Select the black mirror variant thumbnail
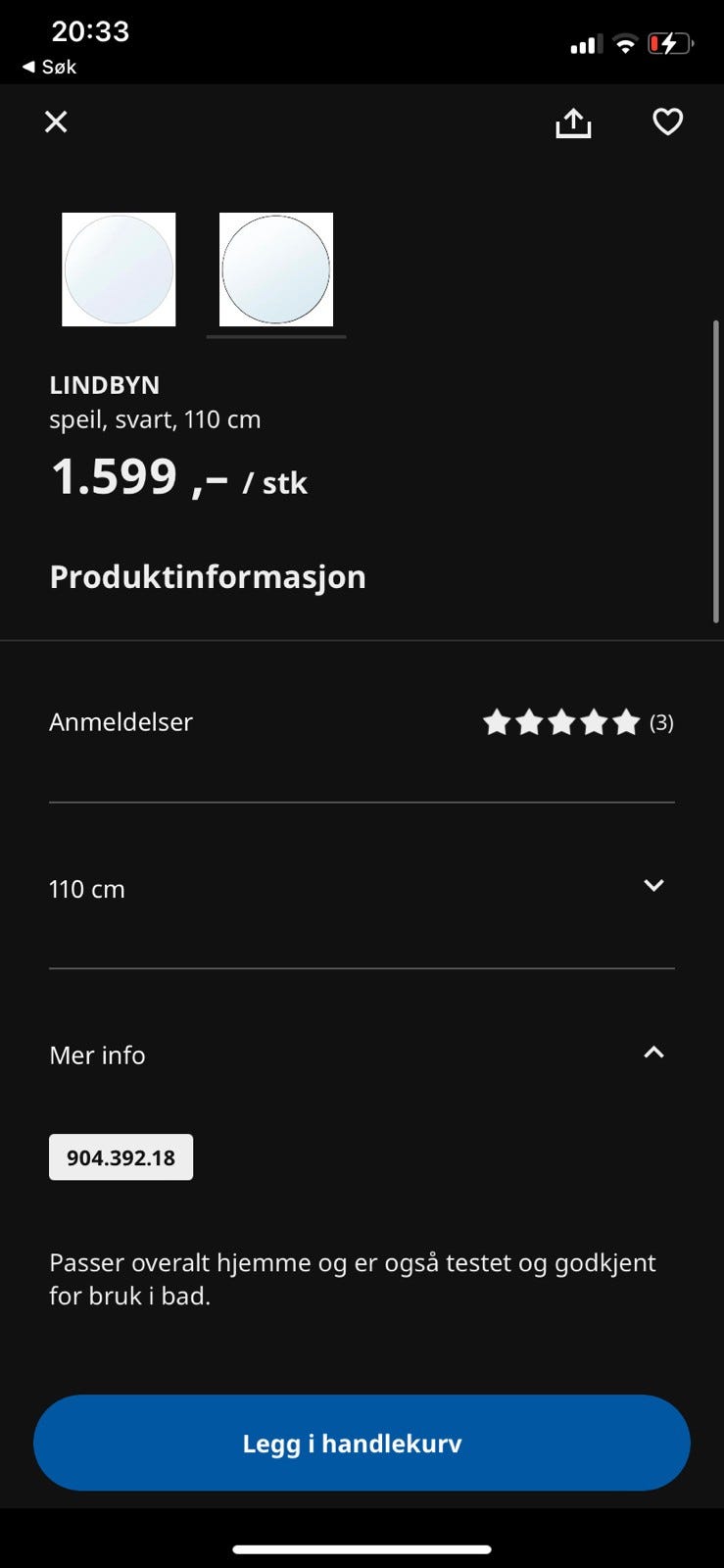 (276, 269)
